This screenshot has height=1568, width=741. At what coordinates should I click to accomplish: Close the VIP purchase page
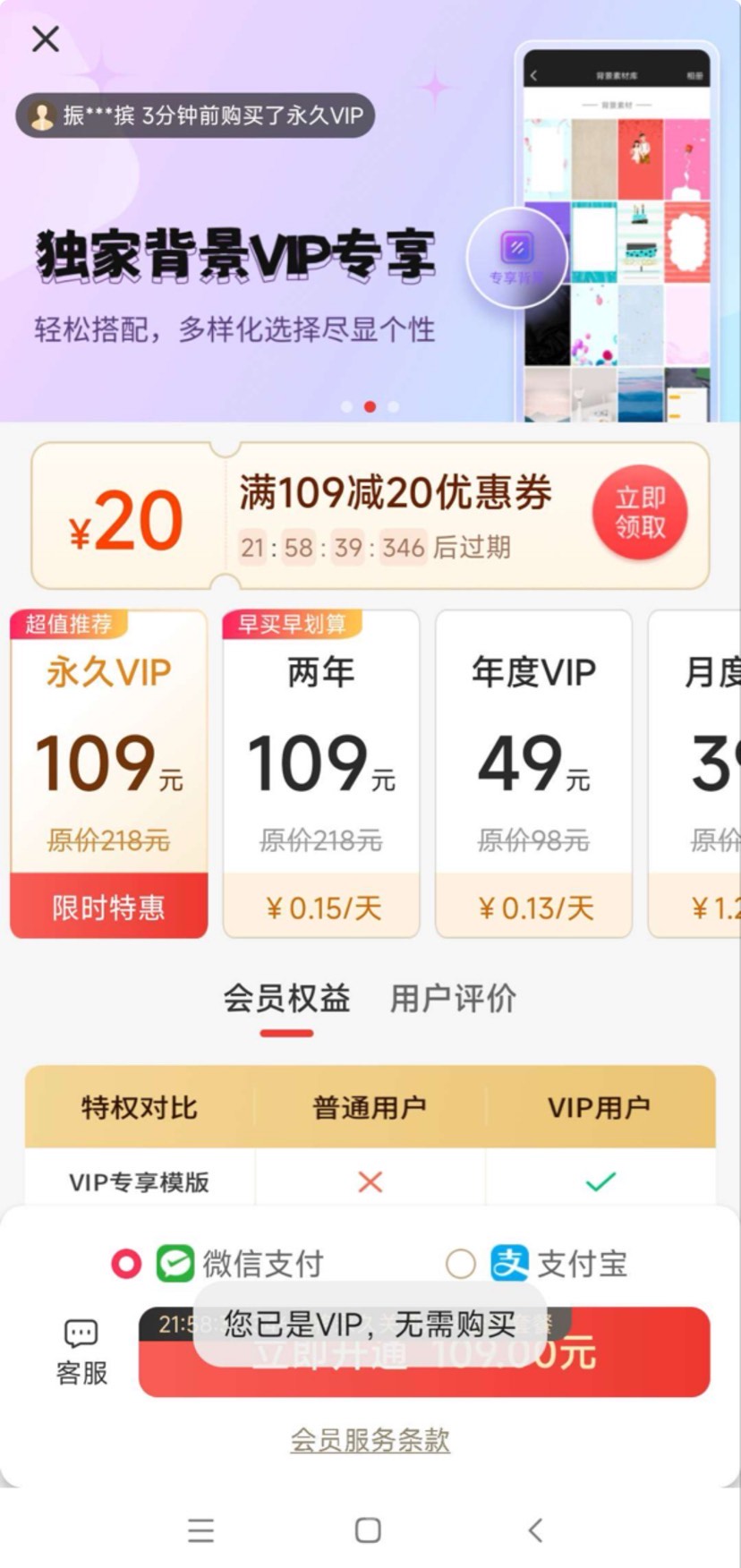click(x=45, y=39)
